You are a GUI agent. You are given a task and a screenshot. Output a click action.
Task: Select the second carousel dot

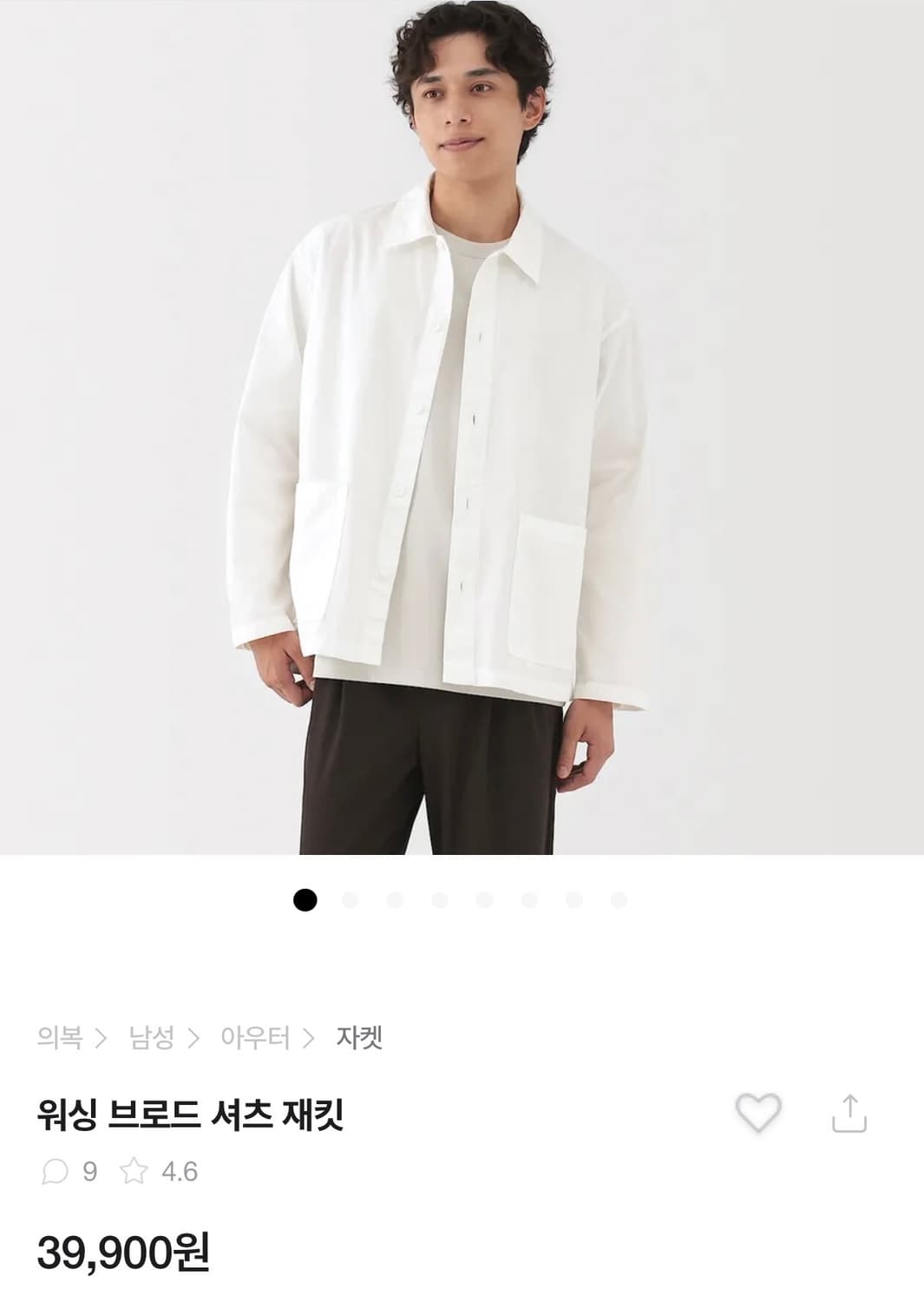tap(350, 900)
